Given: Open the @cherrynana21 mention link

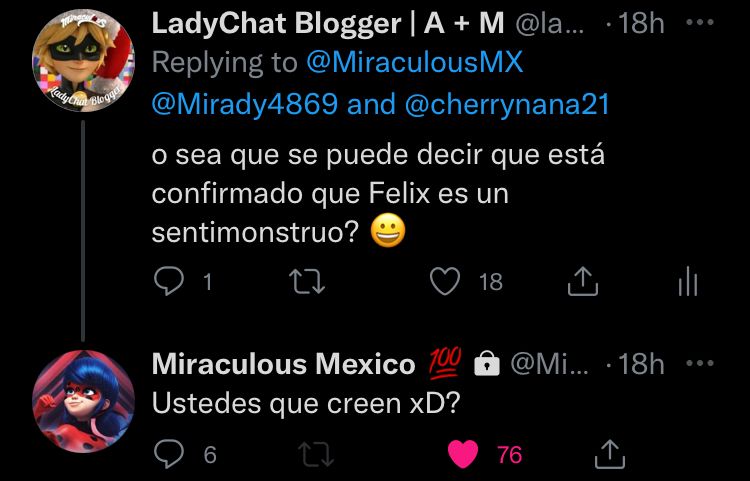Looking at the screenshot, I should click(507, 104).
